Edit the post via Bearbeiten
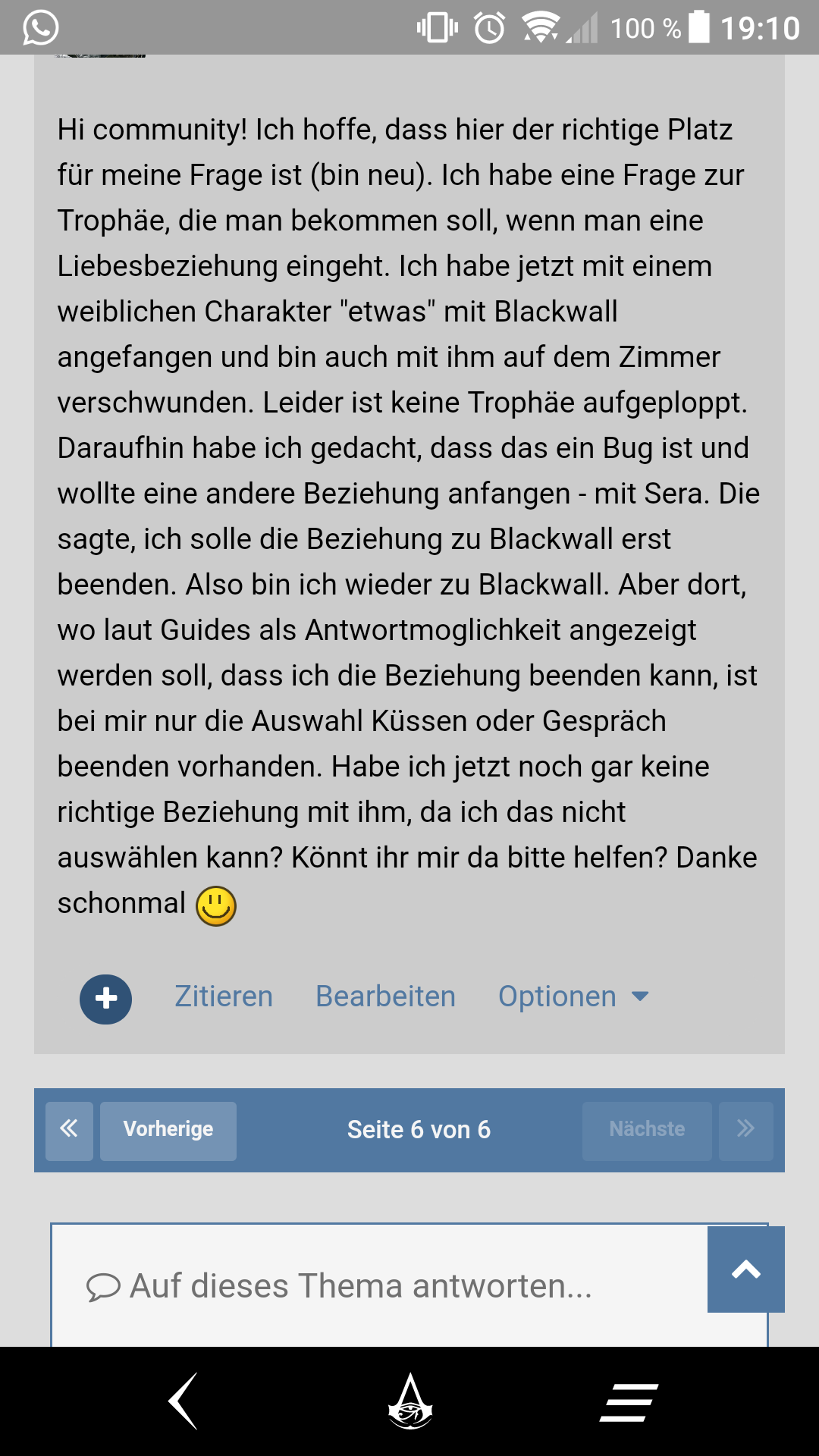Image resolution: width=819 pixels, height=1456 pixels. [385, 996]
